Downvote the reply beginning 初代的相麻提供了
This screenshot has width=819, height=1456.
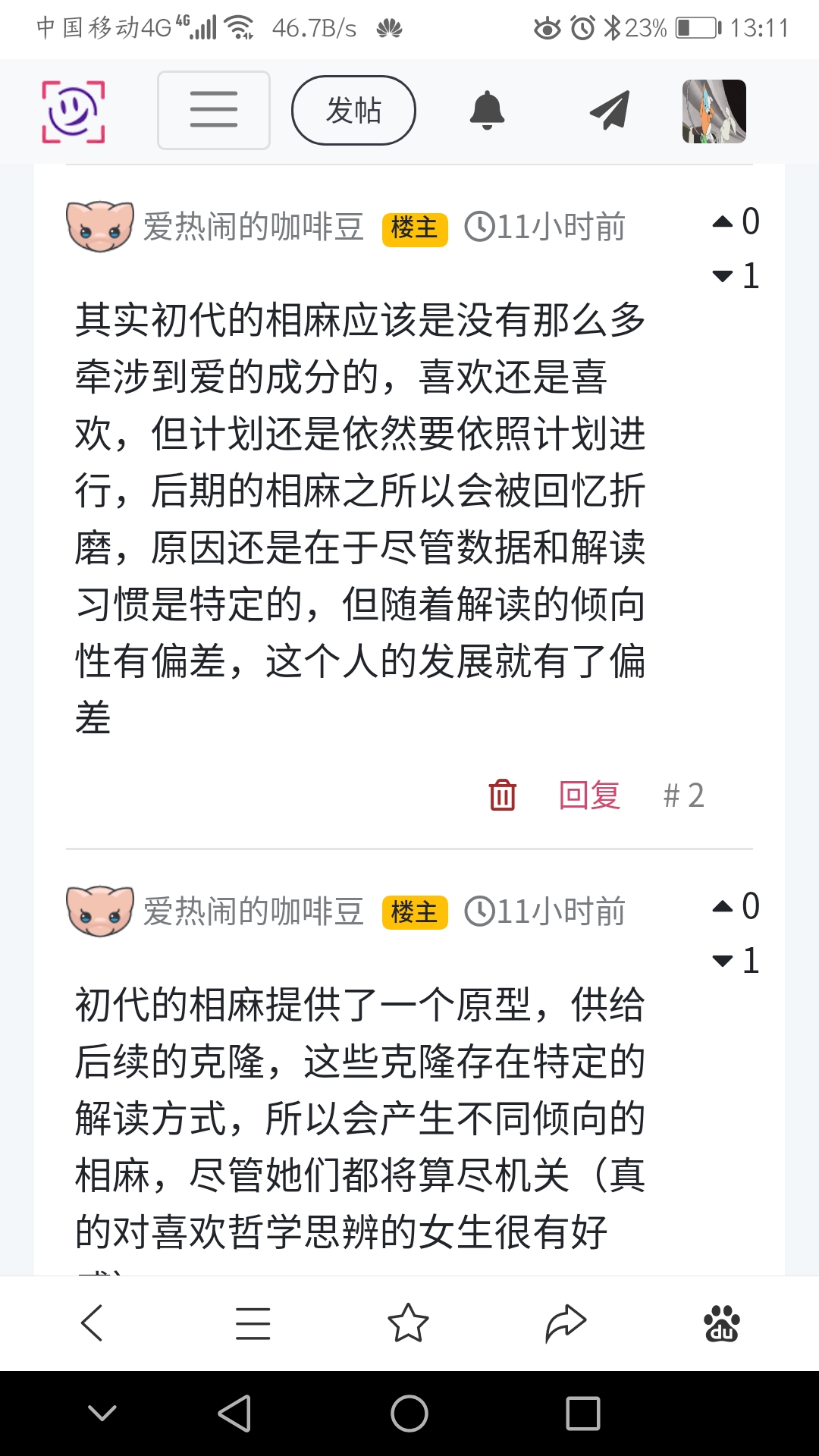723,961
